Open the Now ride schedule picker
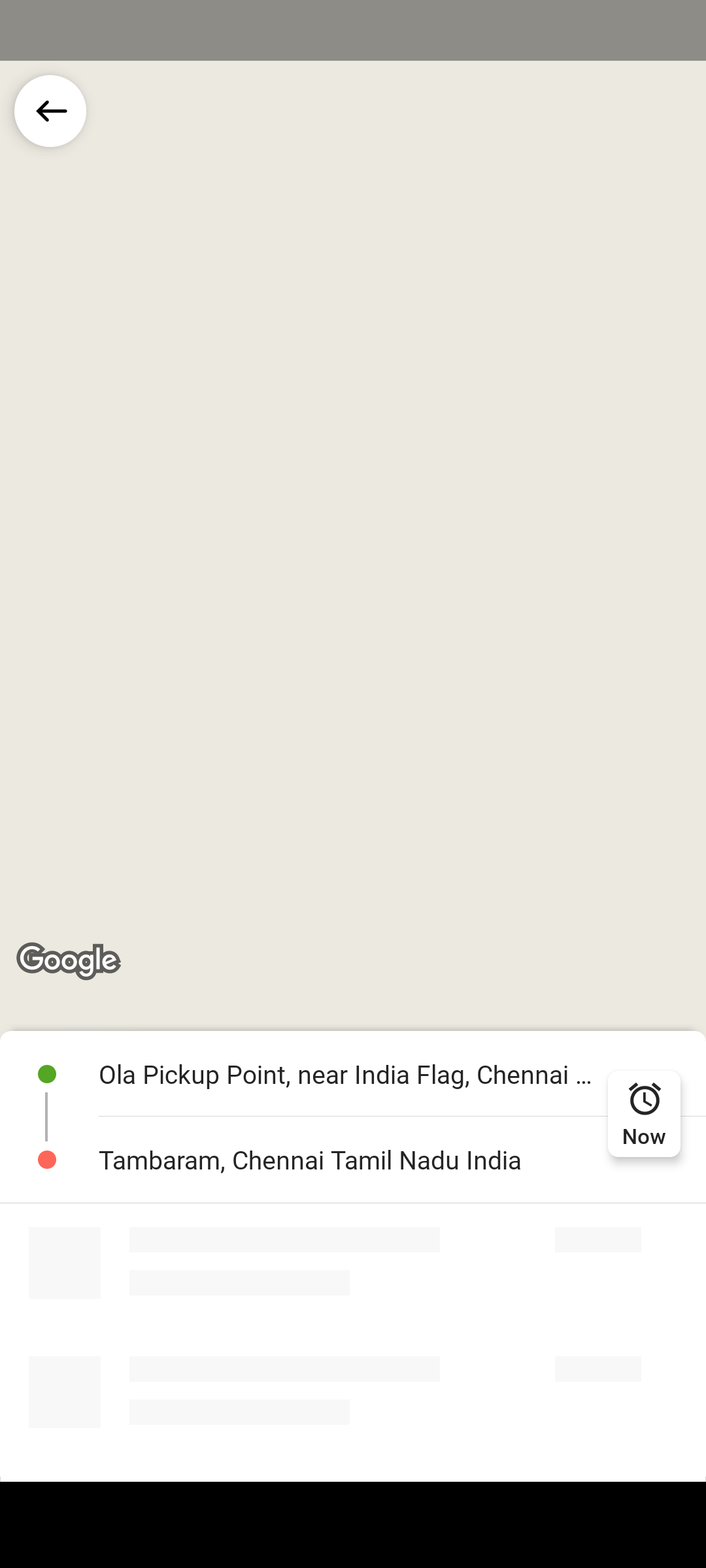The height and width of the screenshot is (1568, 706). [x=644, y=1114]
